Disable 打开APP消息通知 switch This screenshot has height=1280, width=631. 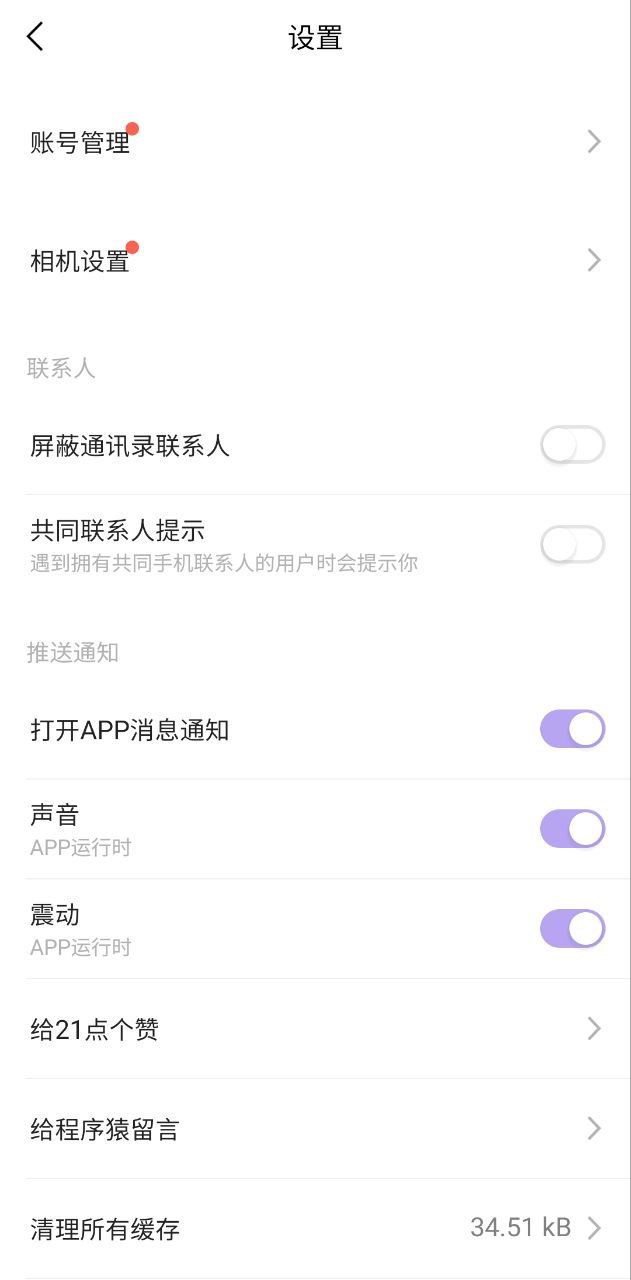tap(572, 729)
